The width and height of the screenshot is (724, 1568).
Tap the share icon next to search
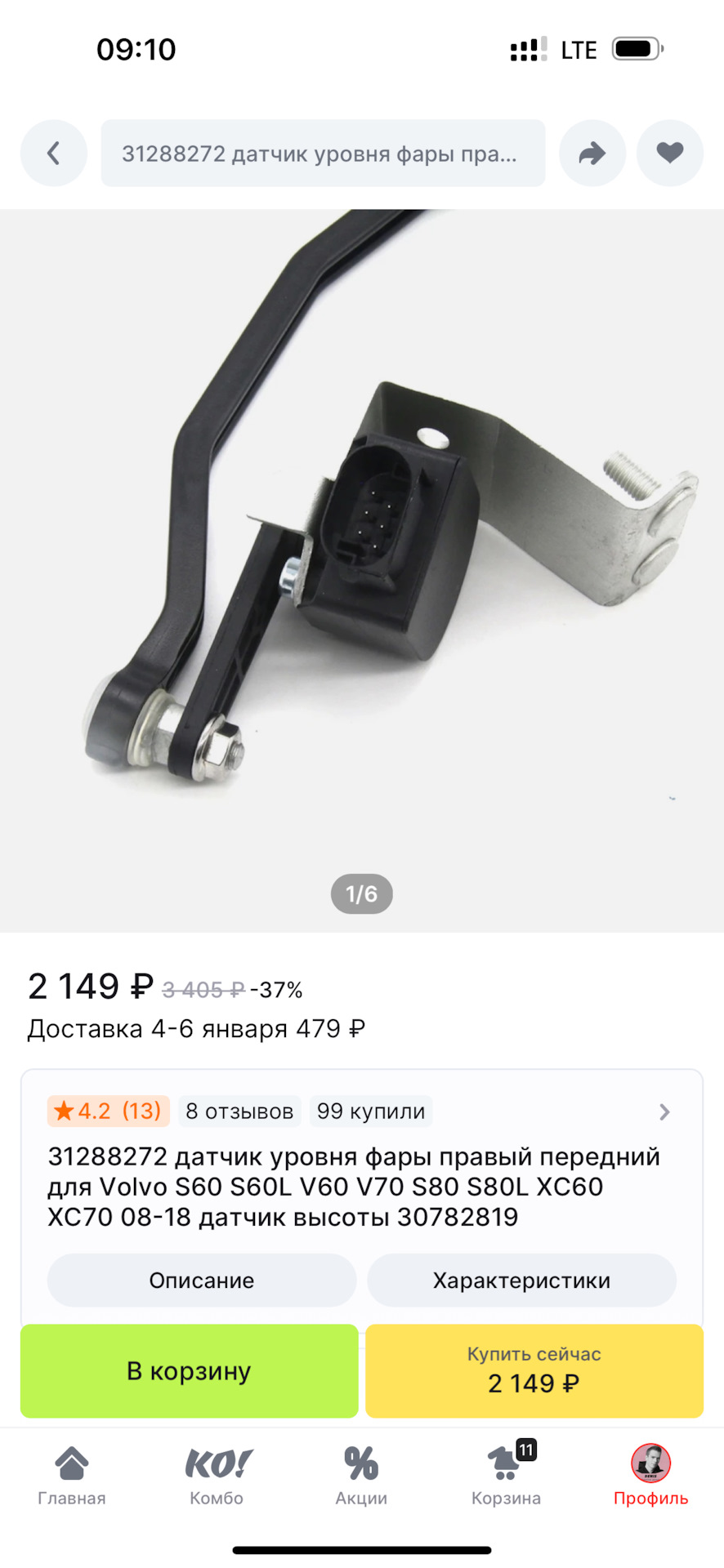pos(592,153)
